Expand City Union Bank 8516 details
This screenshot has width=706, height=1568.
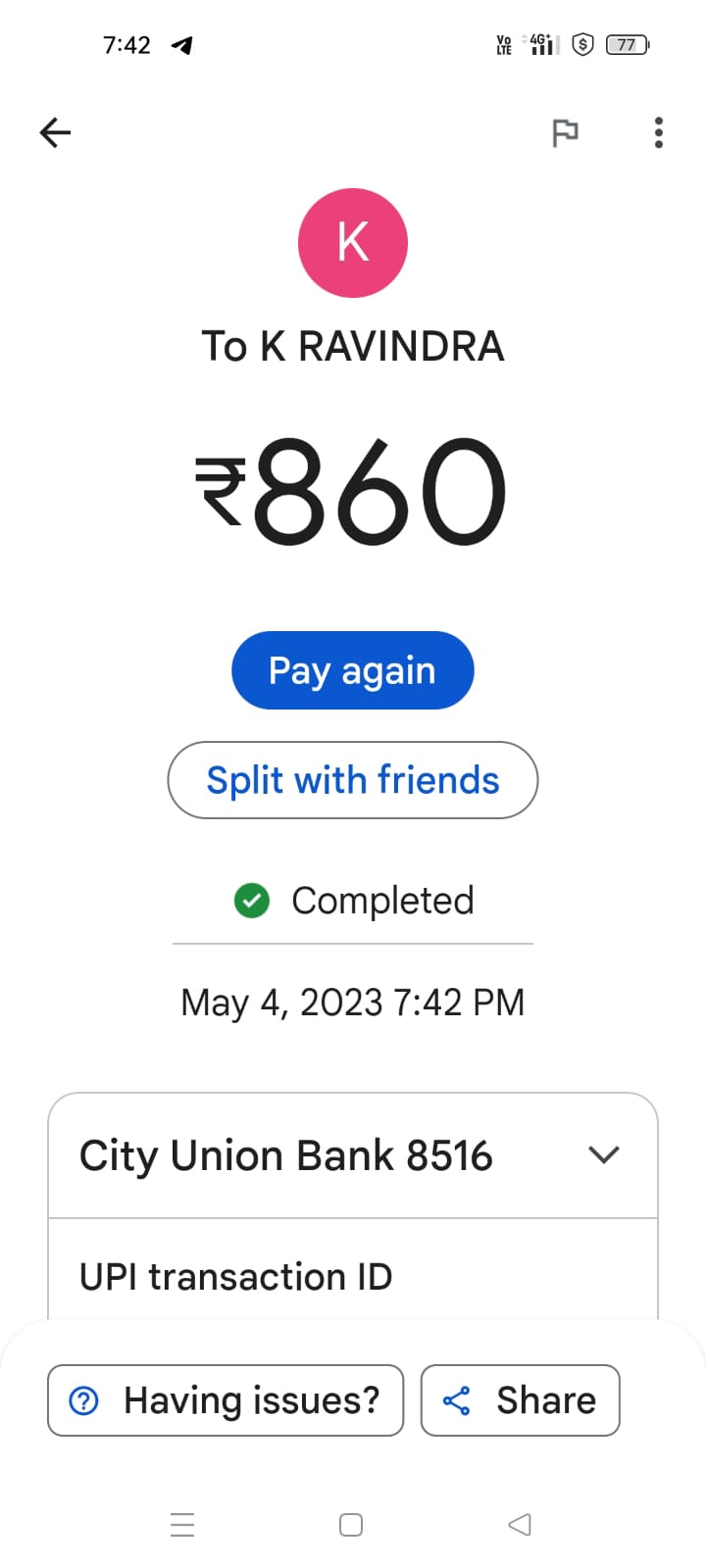click(x=603, y=1154)
